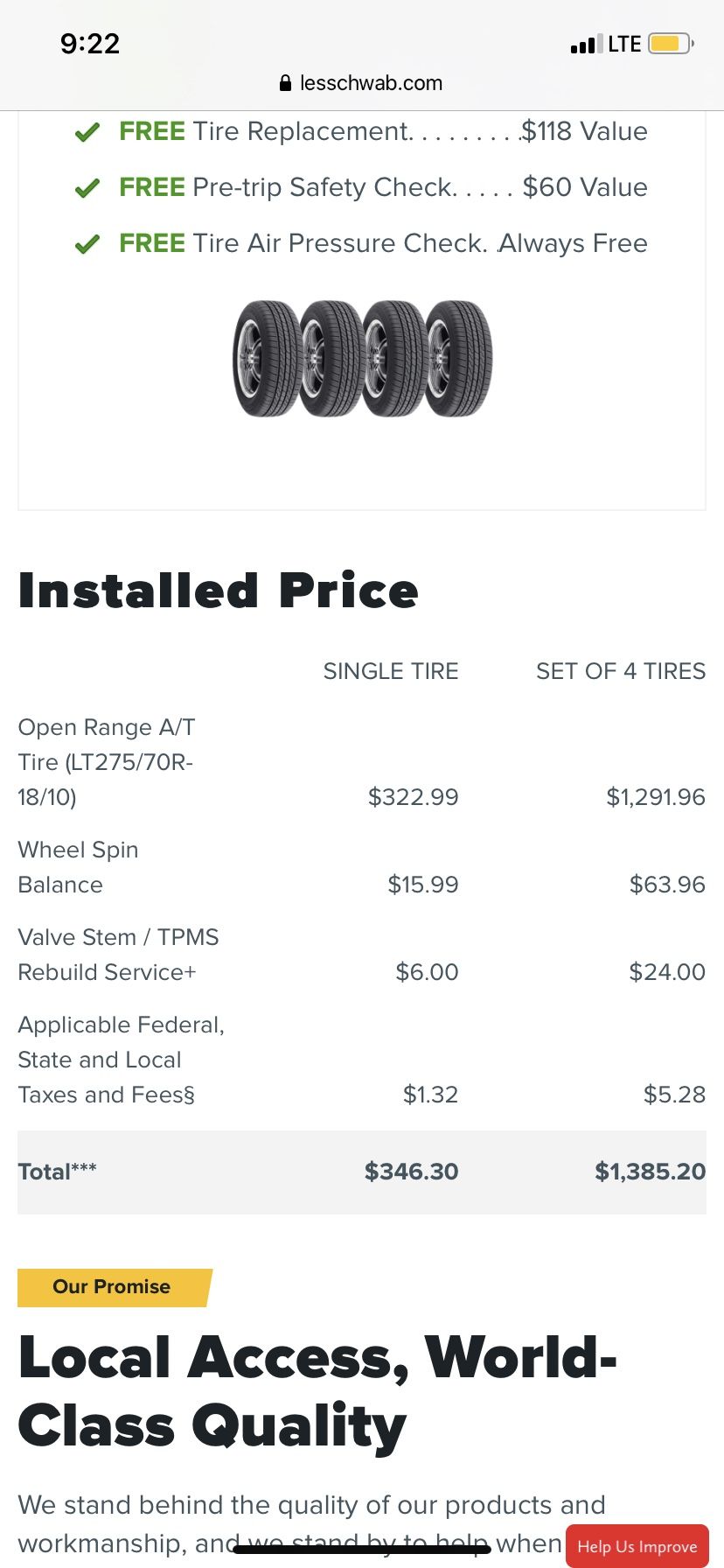
Task: Select the SET OF 4 TIRES column header
Action: point(621,671)
